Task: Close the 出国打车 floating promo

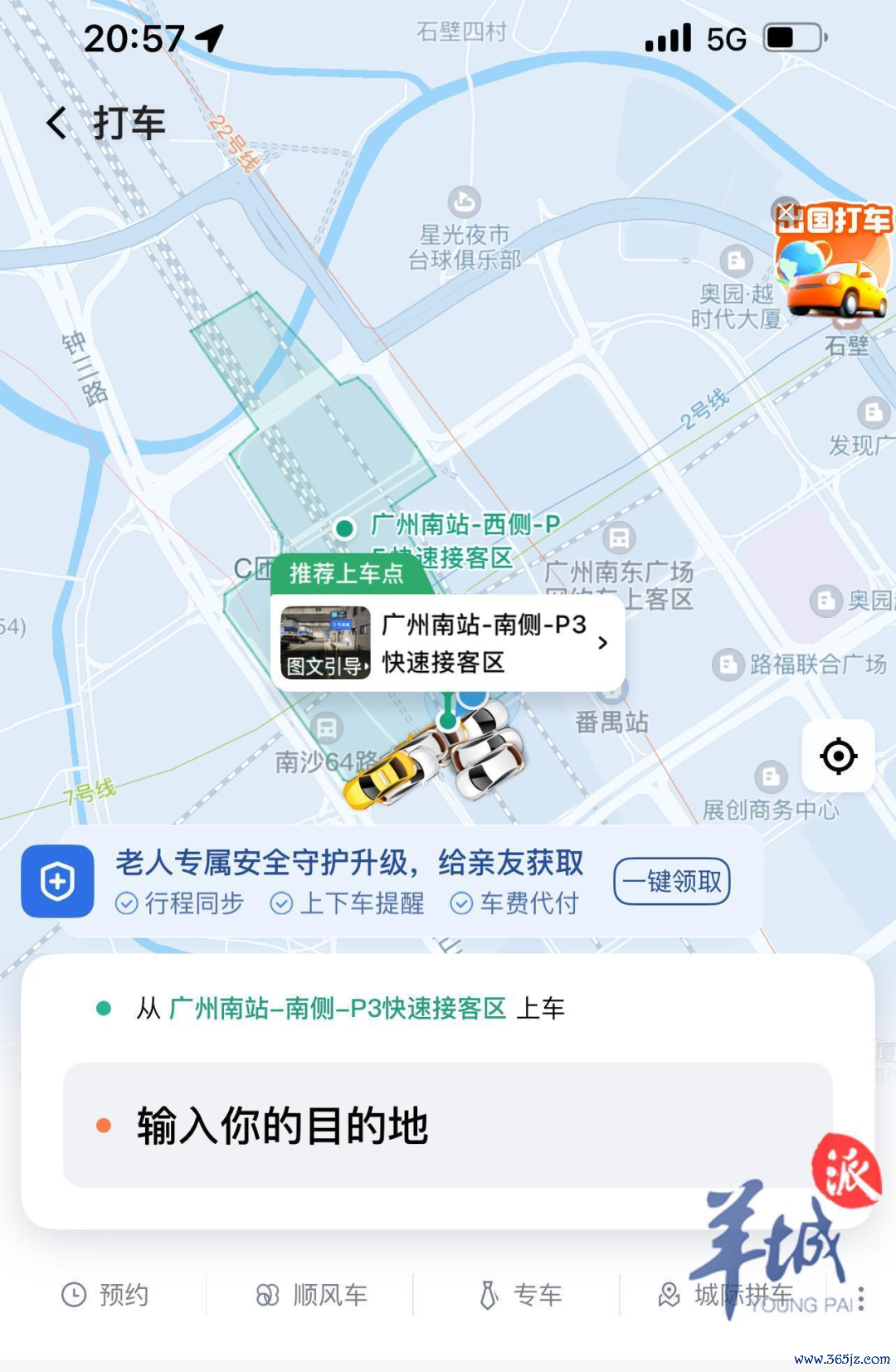Action: (786, 211)
